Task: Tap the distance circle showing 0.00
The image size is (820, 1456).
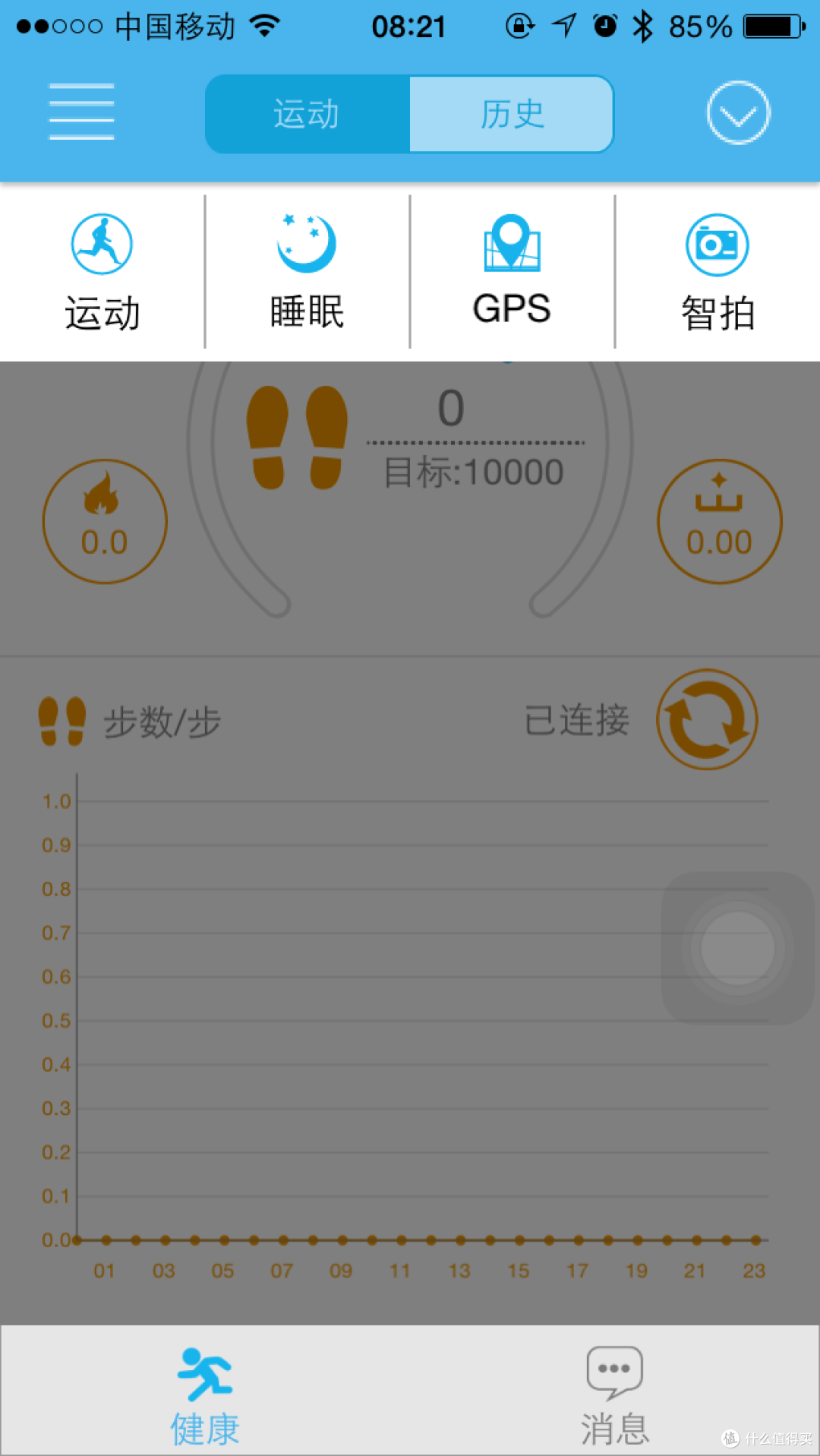Action: click(718, 522)
